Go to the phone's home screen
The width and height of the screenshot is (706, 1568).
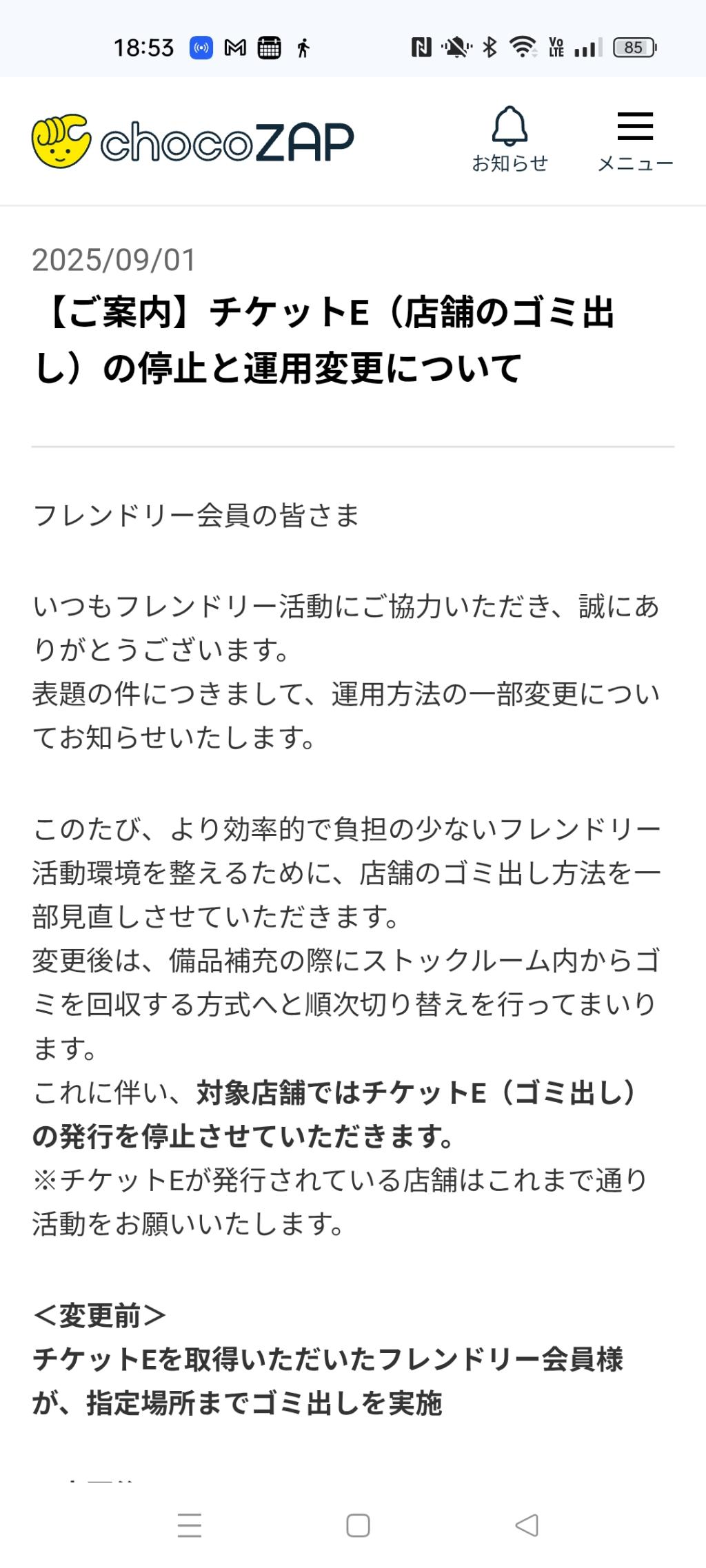coord(358,1525)
